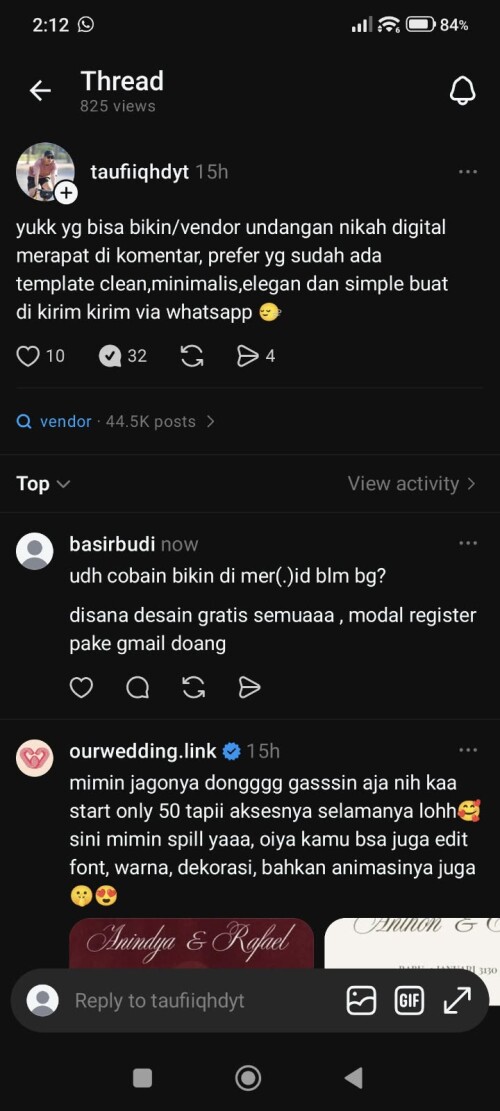Share taufiiqhdyt's post

[248, 356]
